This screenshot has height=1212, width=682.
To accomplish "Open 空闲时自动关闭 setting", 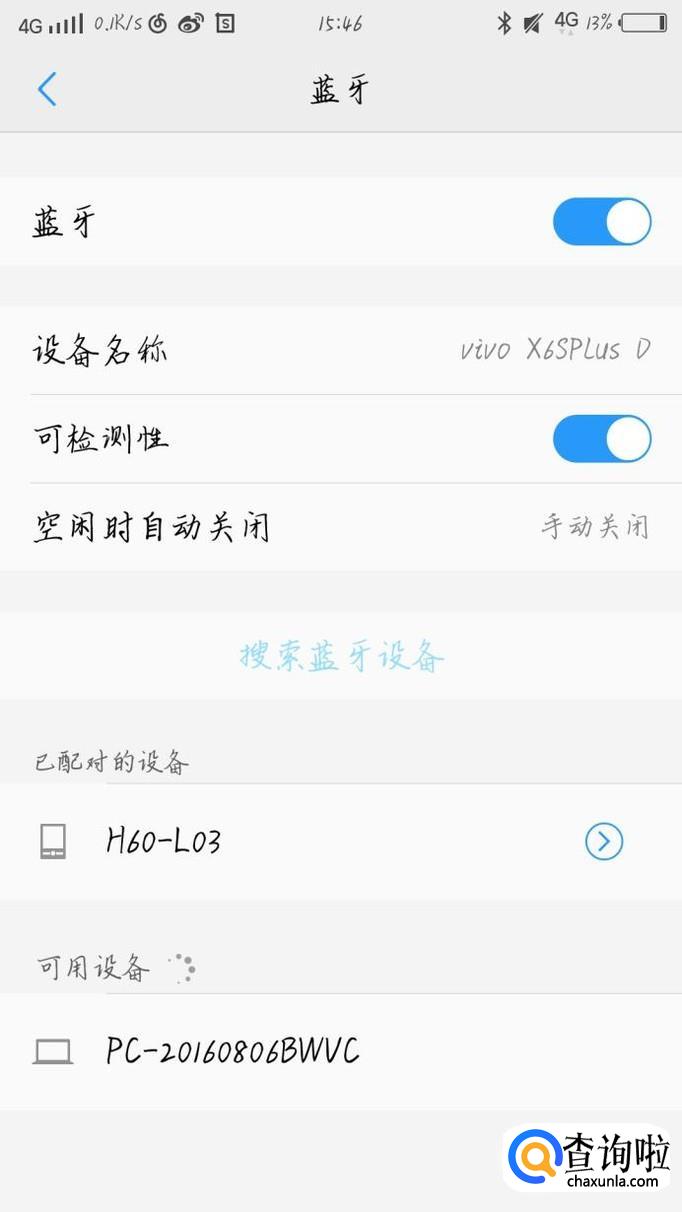I will [340, 527].
